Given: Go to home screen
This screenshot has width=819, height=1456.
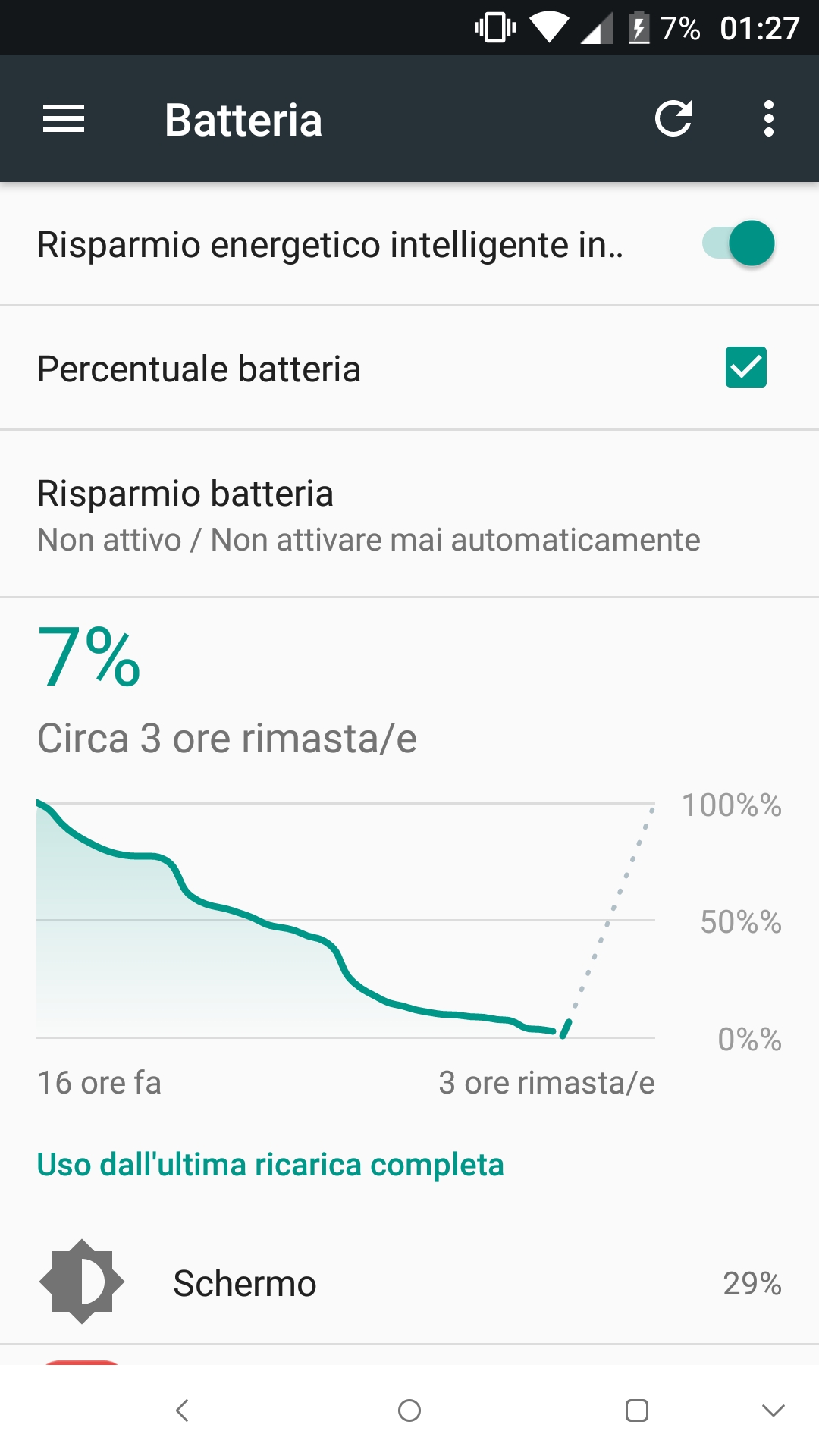Looking at the screenshot, I should point(409,1410).
